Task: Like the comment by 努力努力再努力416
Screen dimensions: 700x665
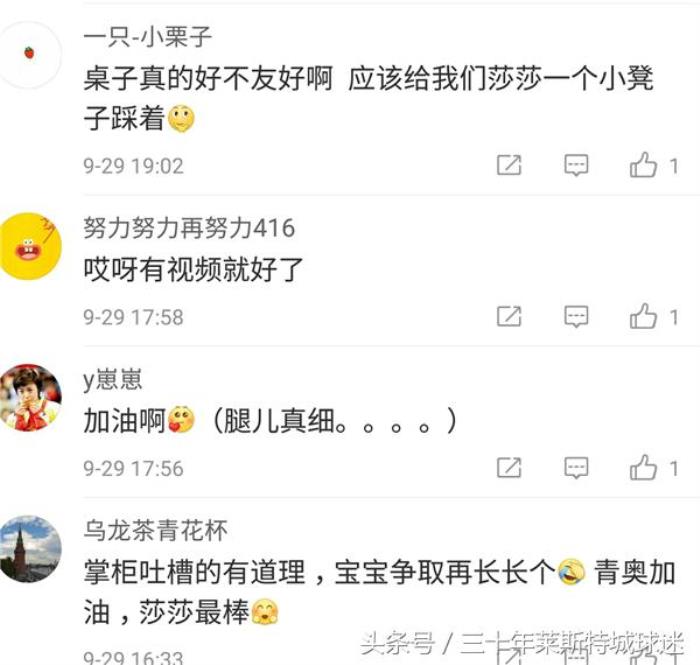Action: point(644,317)
